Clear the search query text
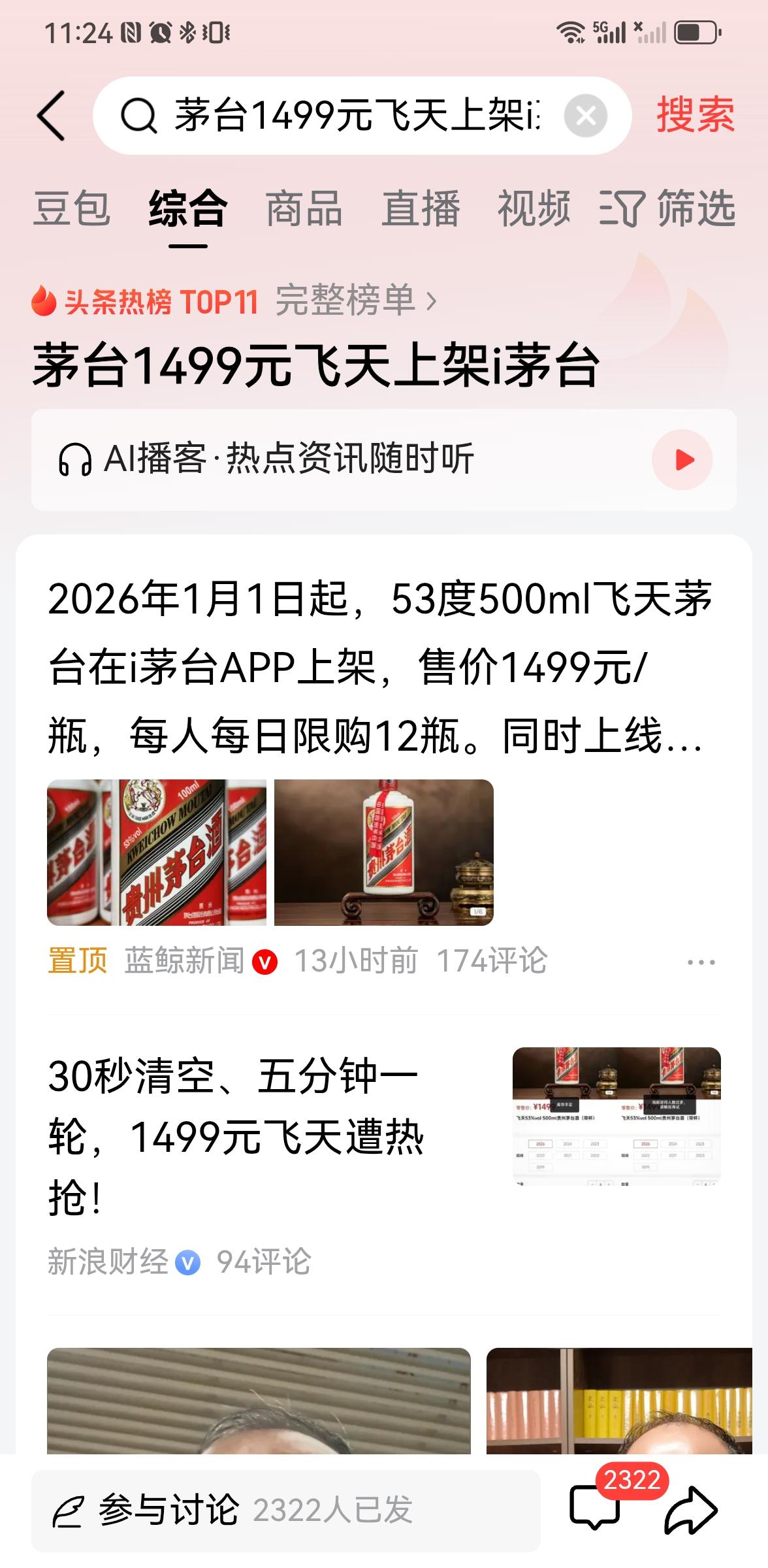Image resolution: width=768 pixels, height=1568 pixels. (x=585, y=116)
